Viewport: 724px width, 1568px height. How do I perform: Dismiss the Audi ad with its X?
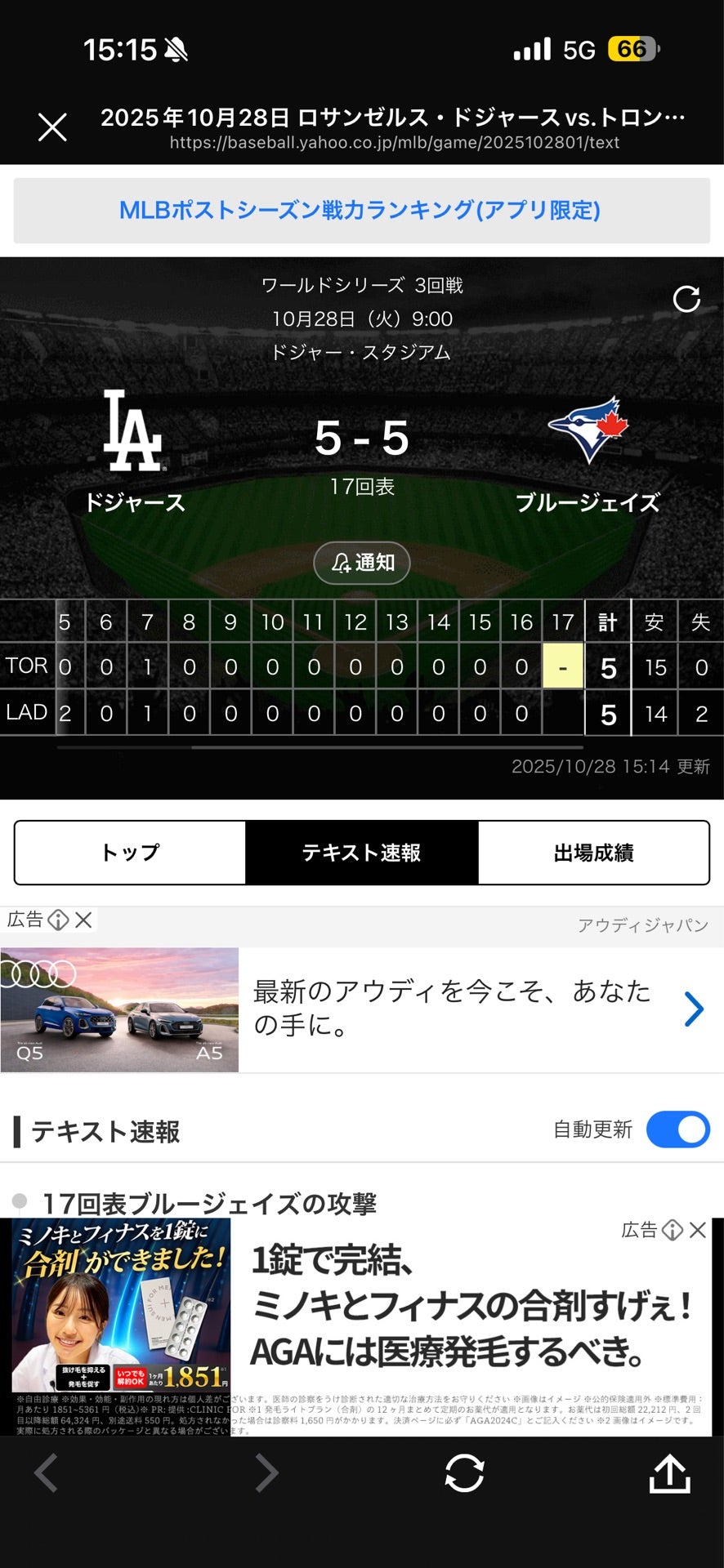[84, 920]
